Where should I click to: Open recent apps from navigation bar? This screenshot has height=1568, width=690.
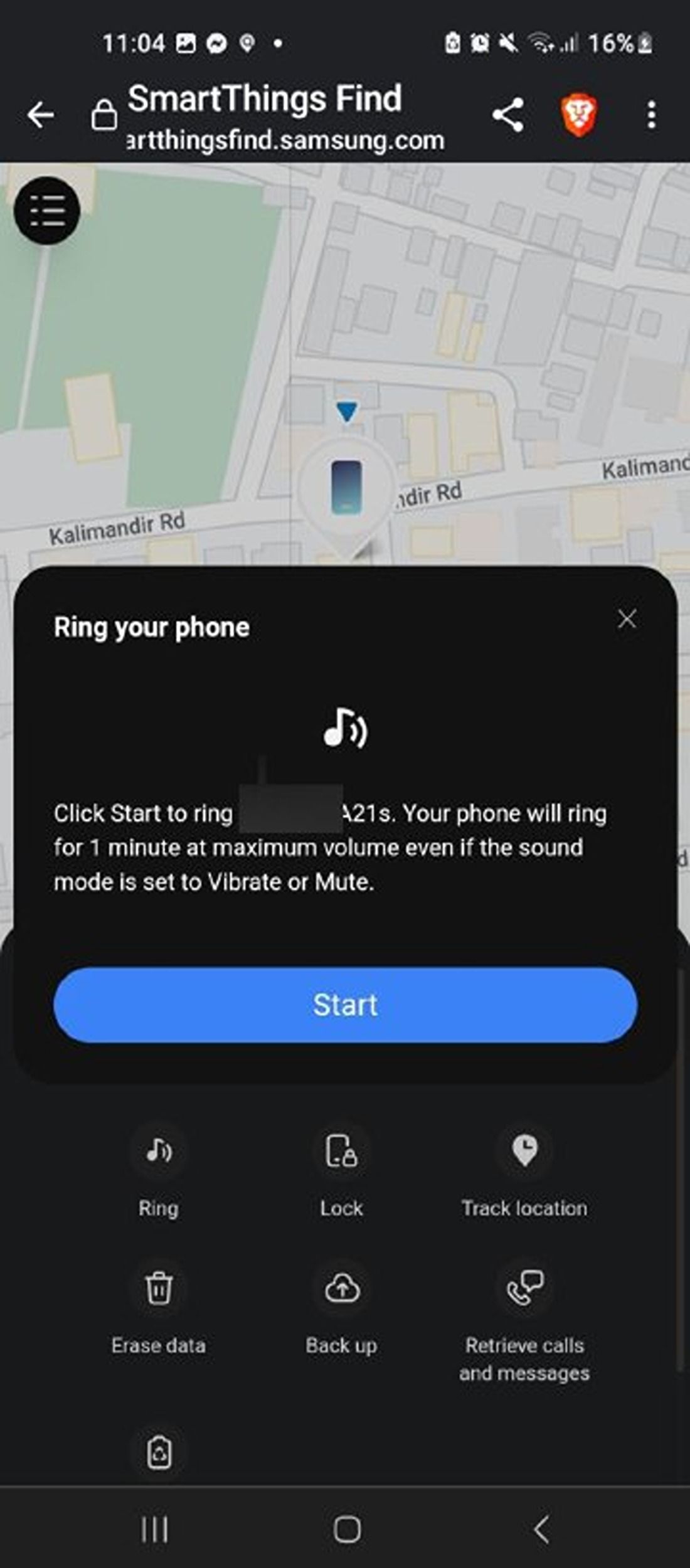[154, 1529]
